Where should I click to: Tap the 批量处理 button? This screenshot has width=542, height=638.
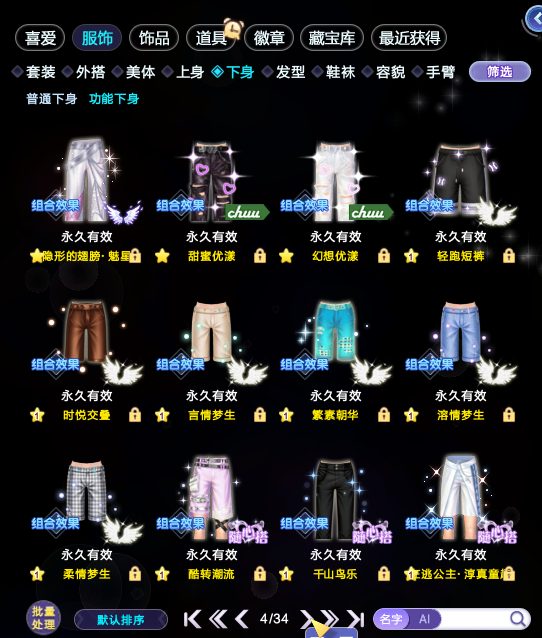(x=44, y=618)
